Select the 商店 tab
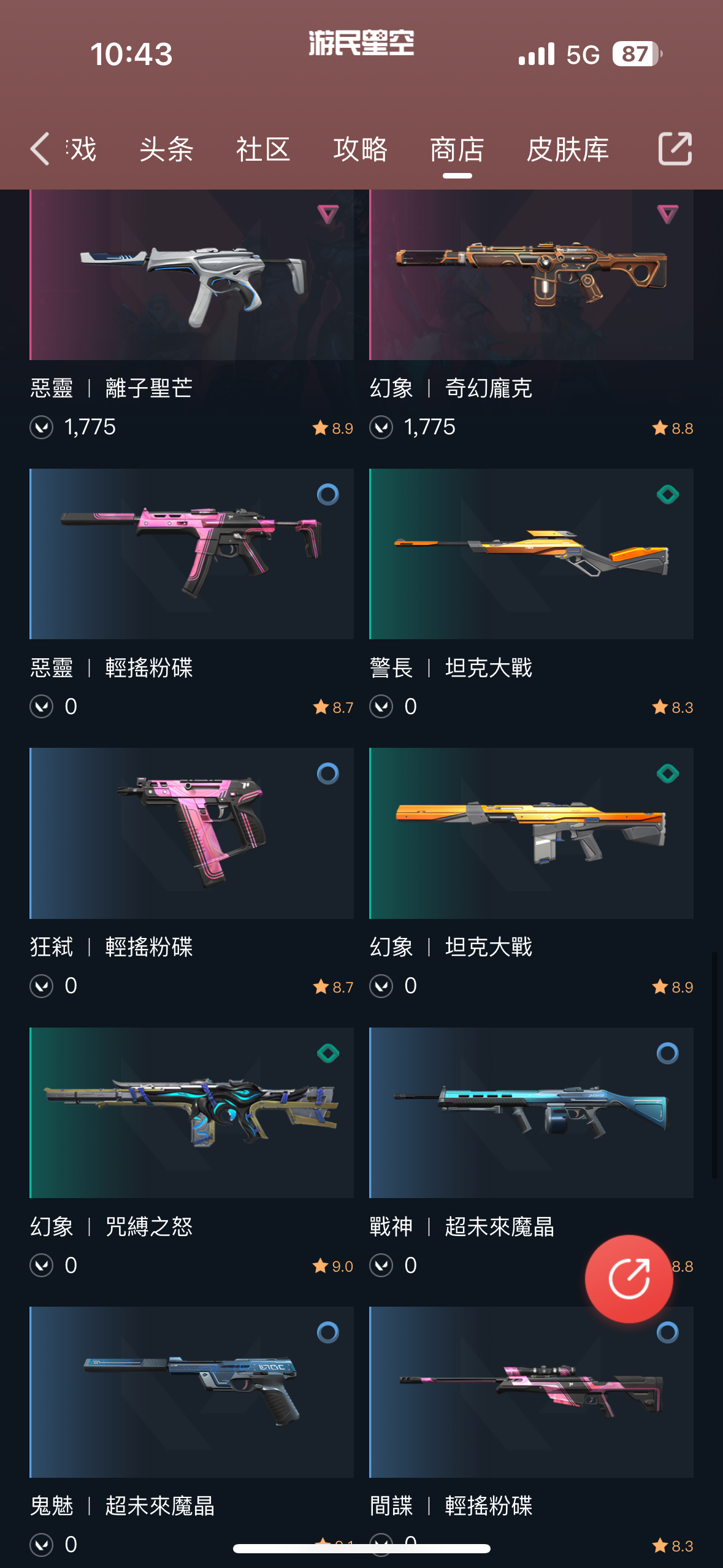Viewport: 723px width, 1568px height. [457, 150]
